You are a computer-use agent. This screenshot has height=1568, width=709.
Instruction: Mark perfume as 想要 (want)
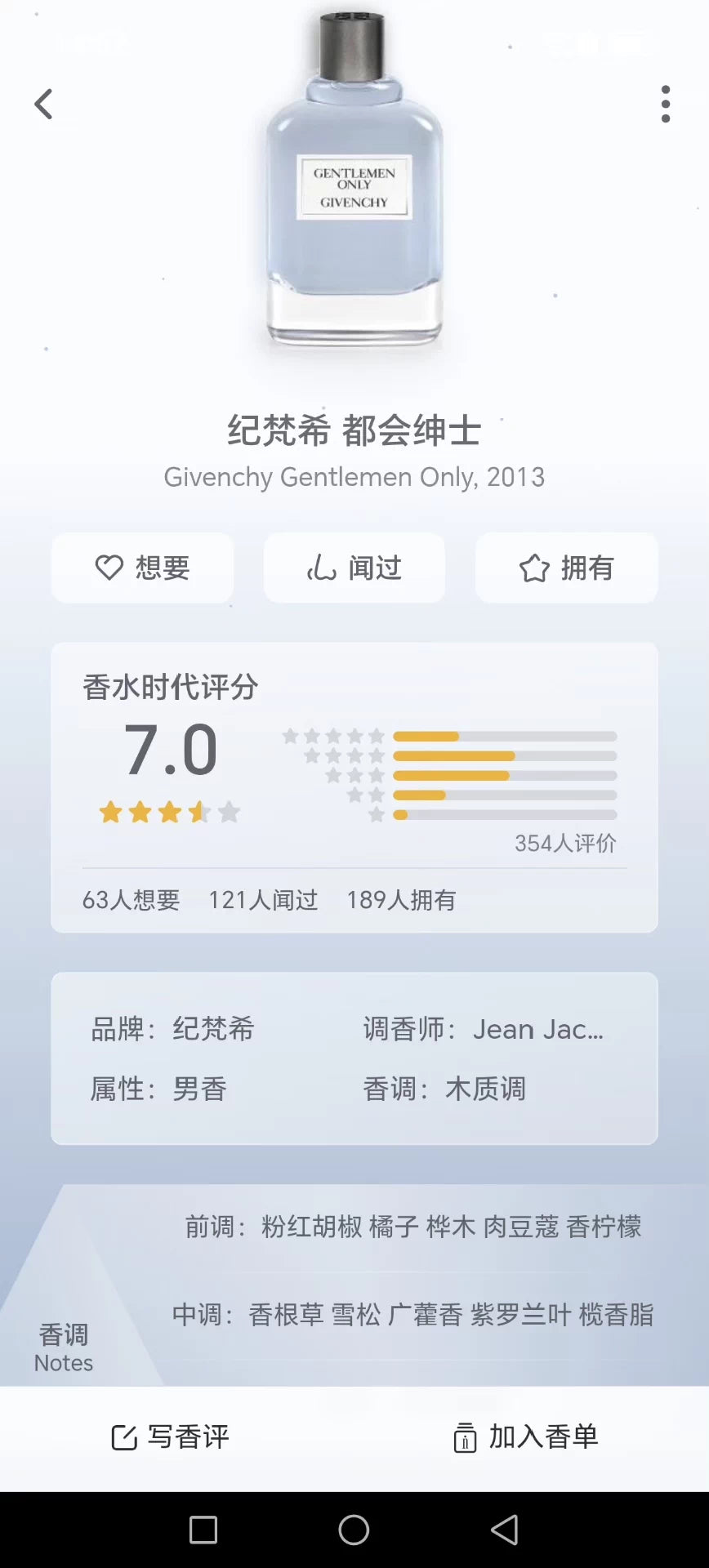click(x=143, y=568)
